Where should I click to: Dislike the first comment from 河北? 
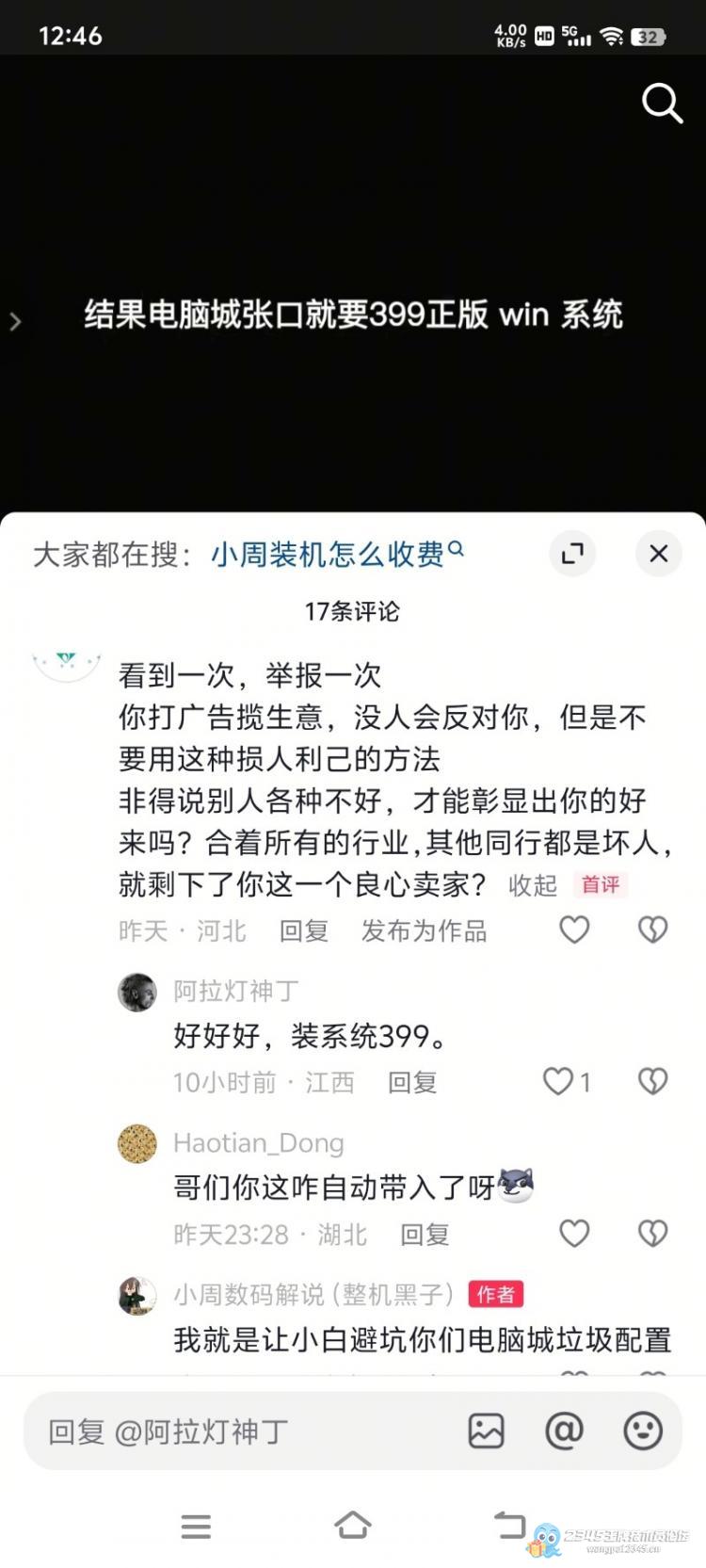point(652,930)
